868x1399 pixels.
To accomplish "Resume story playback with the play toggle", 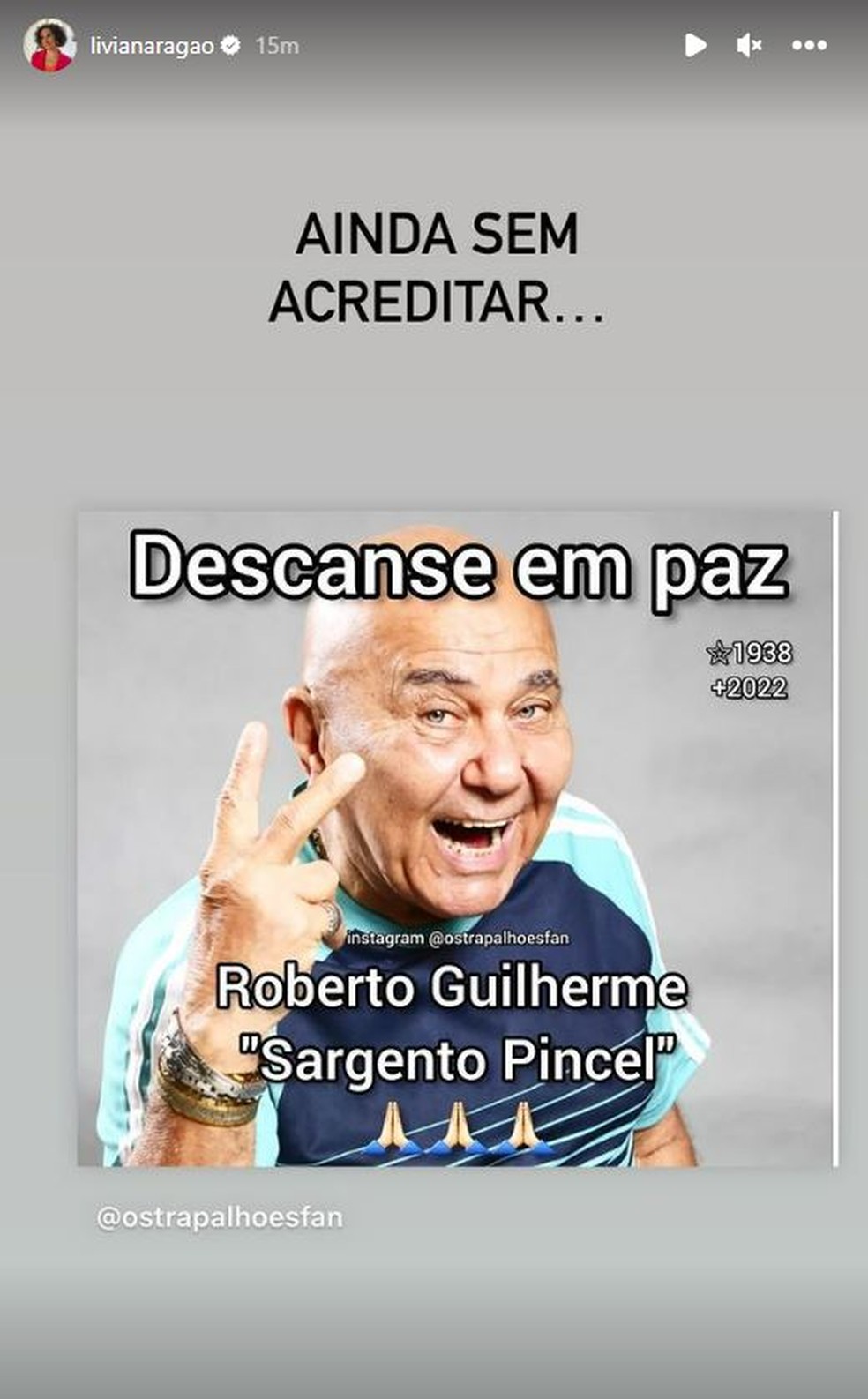I will click(x=697, y=45).
